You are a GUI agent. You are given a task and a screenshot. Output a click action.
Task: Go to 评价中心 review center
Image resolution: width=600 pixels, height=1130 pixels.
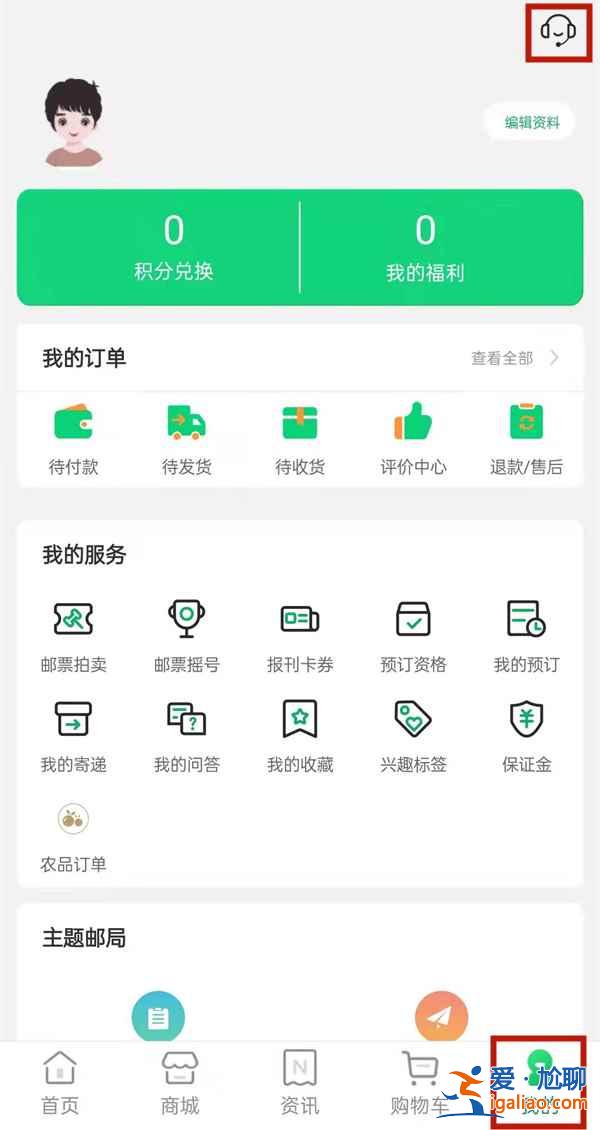[x=413, y=438]
